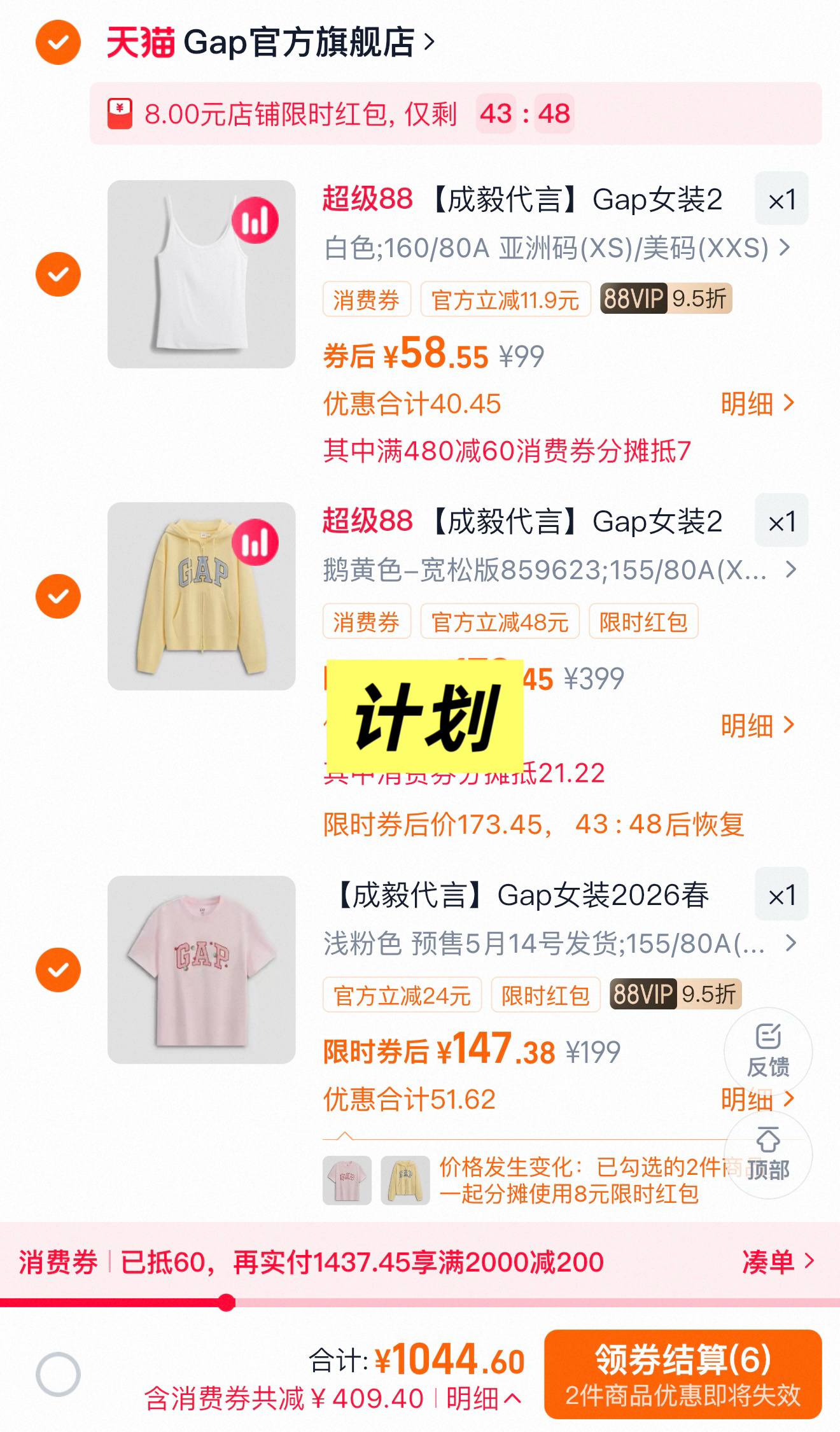Uncheck the Gap store select-all checkbox
Screen dimensions: 840x1432
tap(57, 43)
